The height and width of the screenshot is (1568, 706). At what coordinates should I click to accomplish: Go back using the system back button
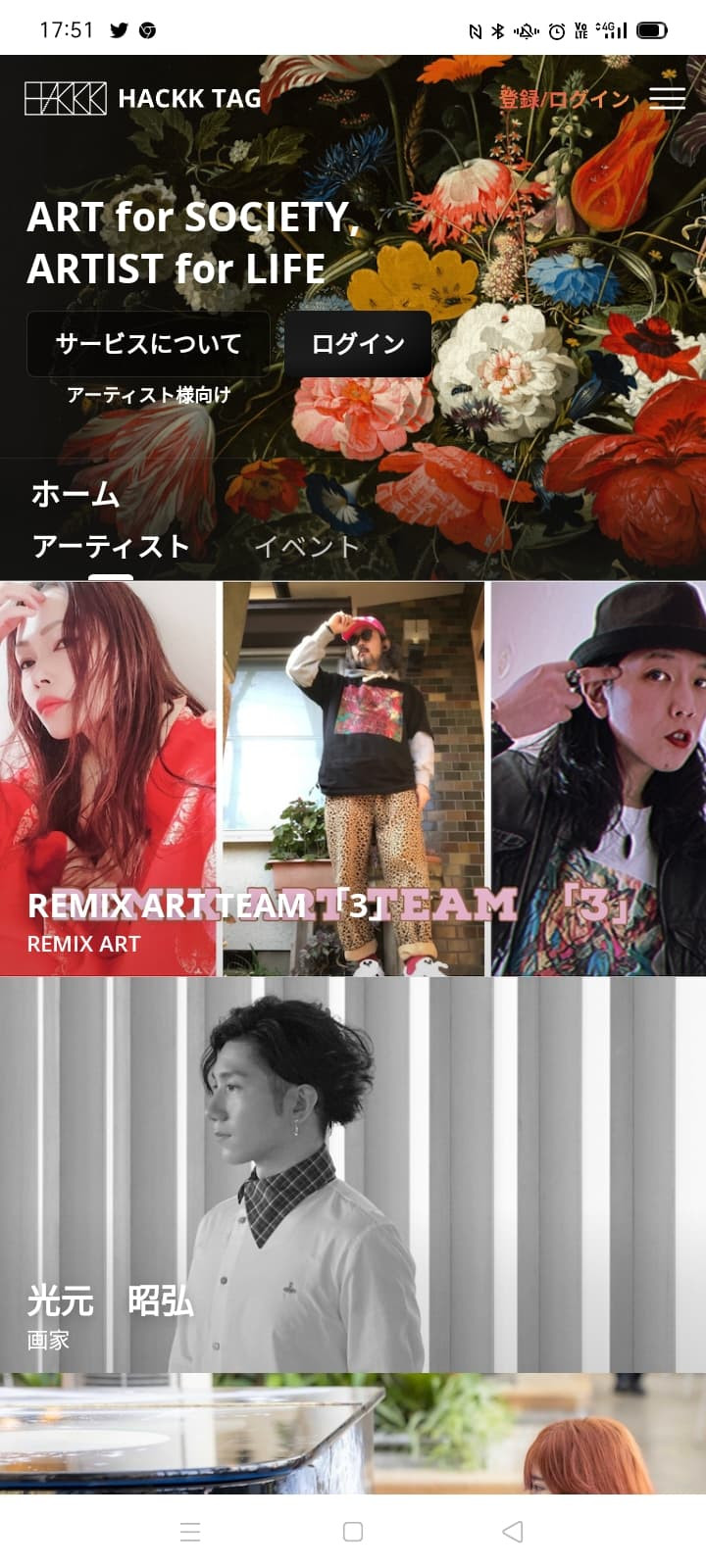513,1532
